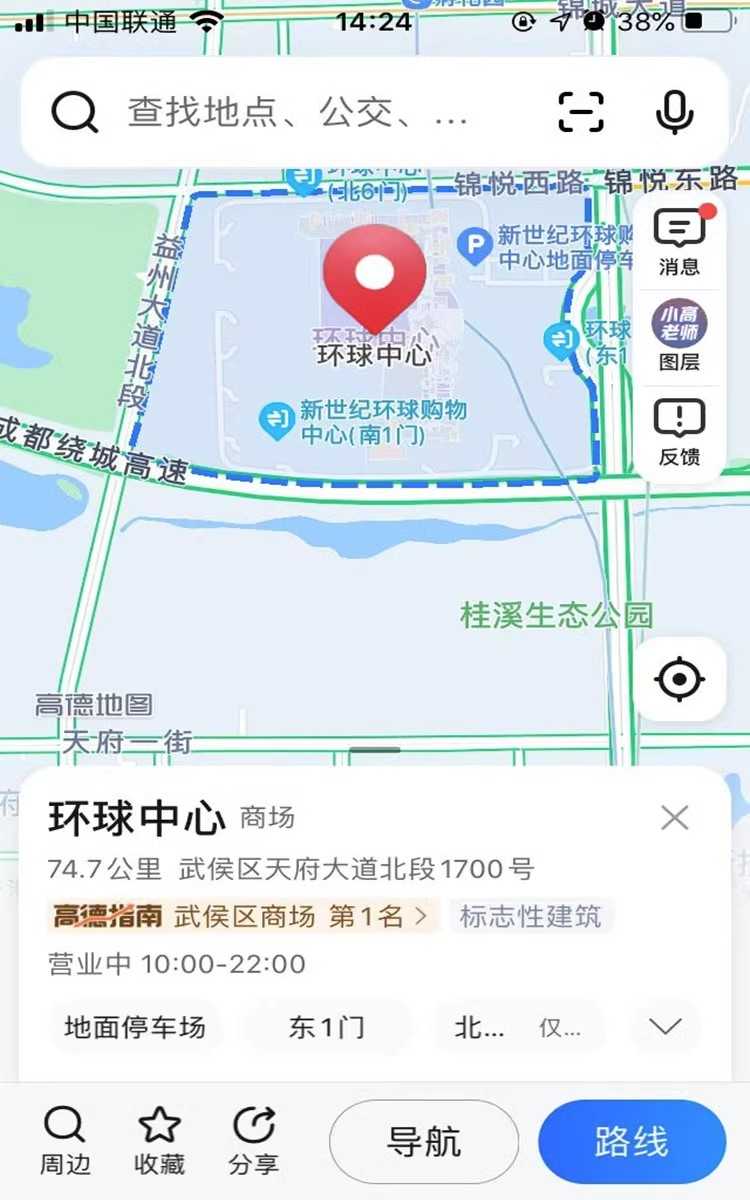The height and width of the screenshot is (1200, 750).
Task: Open the 武侯区商场第1名 ranking arrow
Action: pyautogui.click(x=419, y=916)
